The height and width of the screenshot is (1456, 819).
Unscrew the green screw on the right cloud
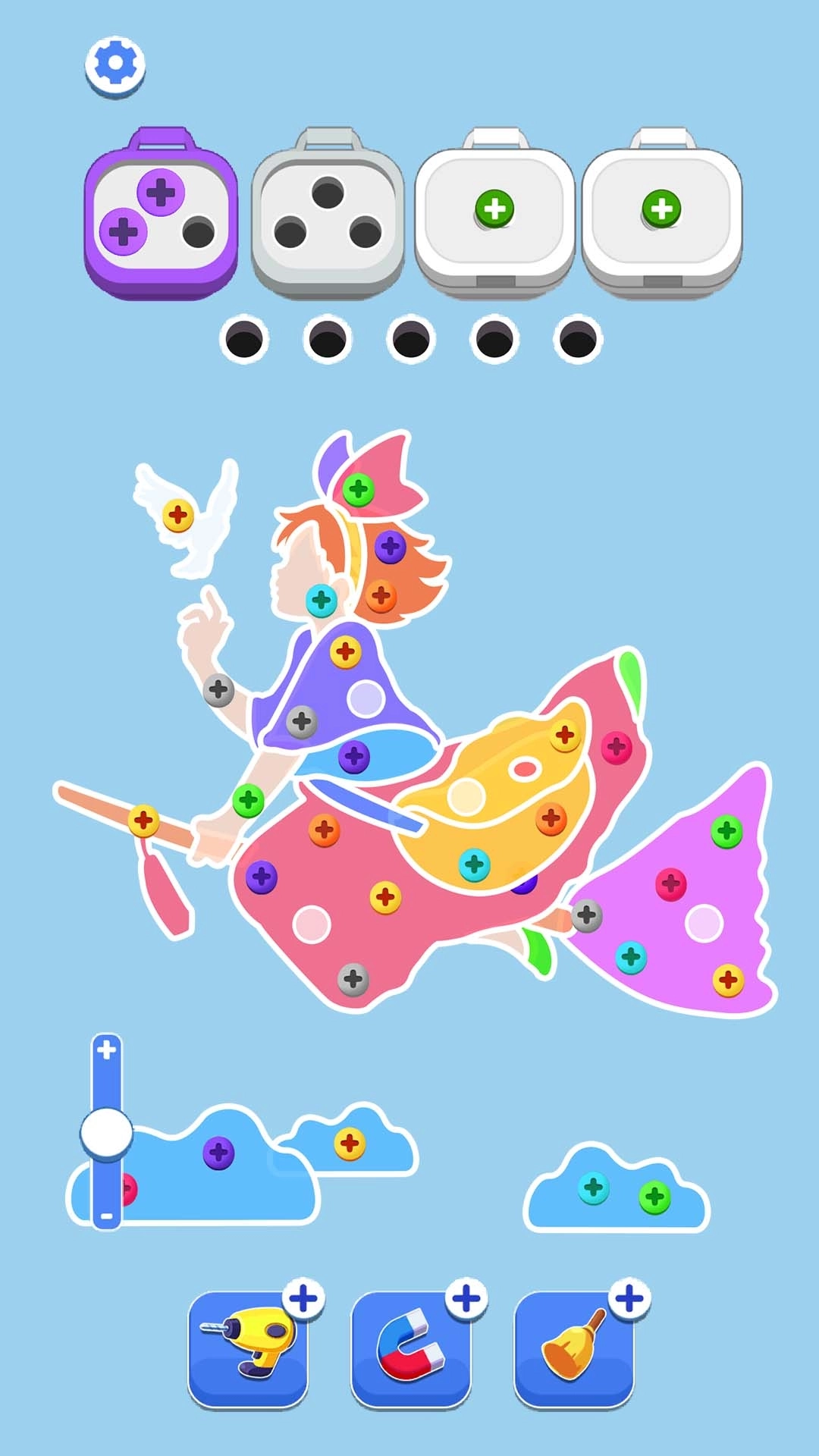(x=654, y=1197)
